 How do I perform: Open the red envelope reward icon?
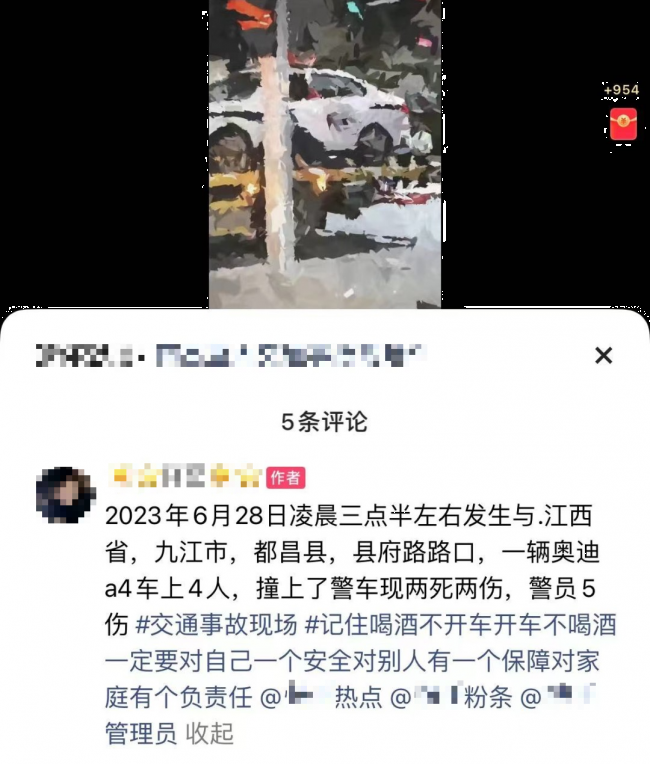[623, 124]
